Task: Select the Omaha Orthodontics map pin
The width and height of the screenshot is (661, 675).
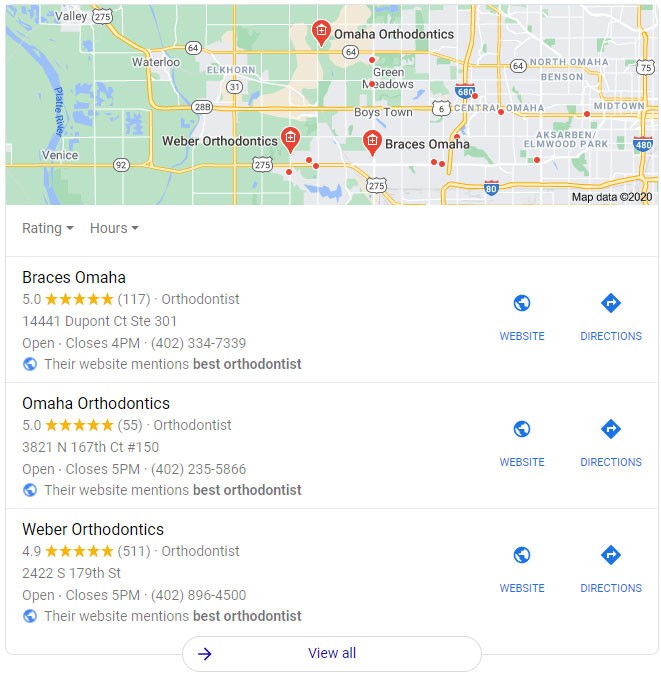Action: tap(321, 31)
